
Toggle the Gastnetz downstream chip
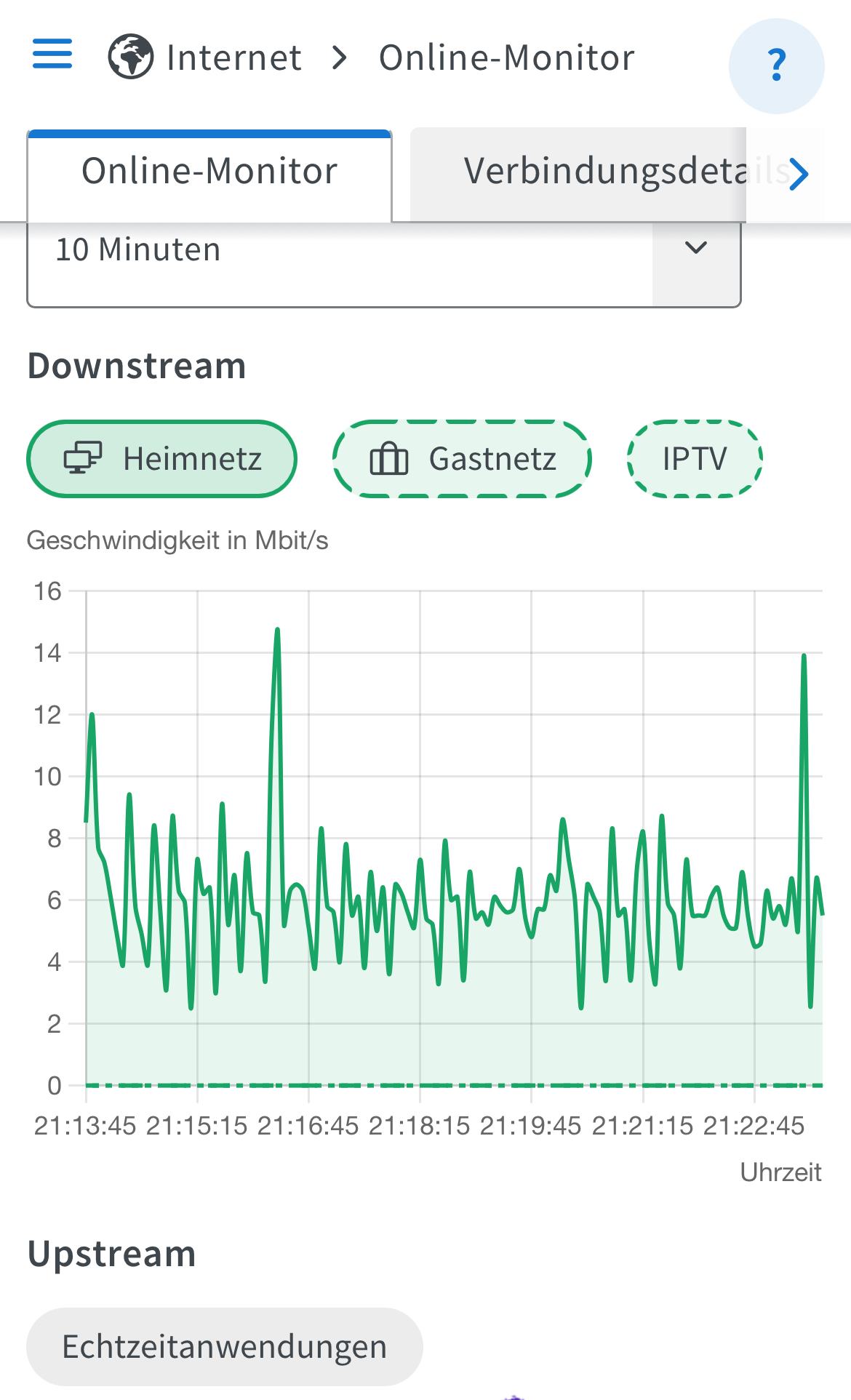[x=463, y=459]
